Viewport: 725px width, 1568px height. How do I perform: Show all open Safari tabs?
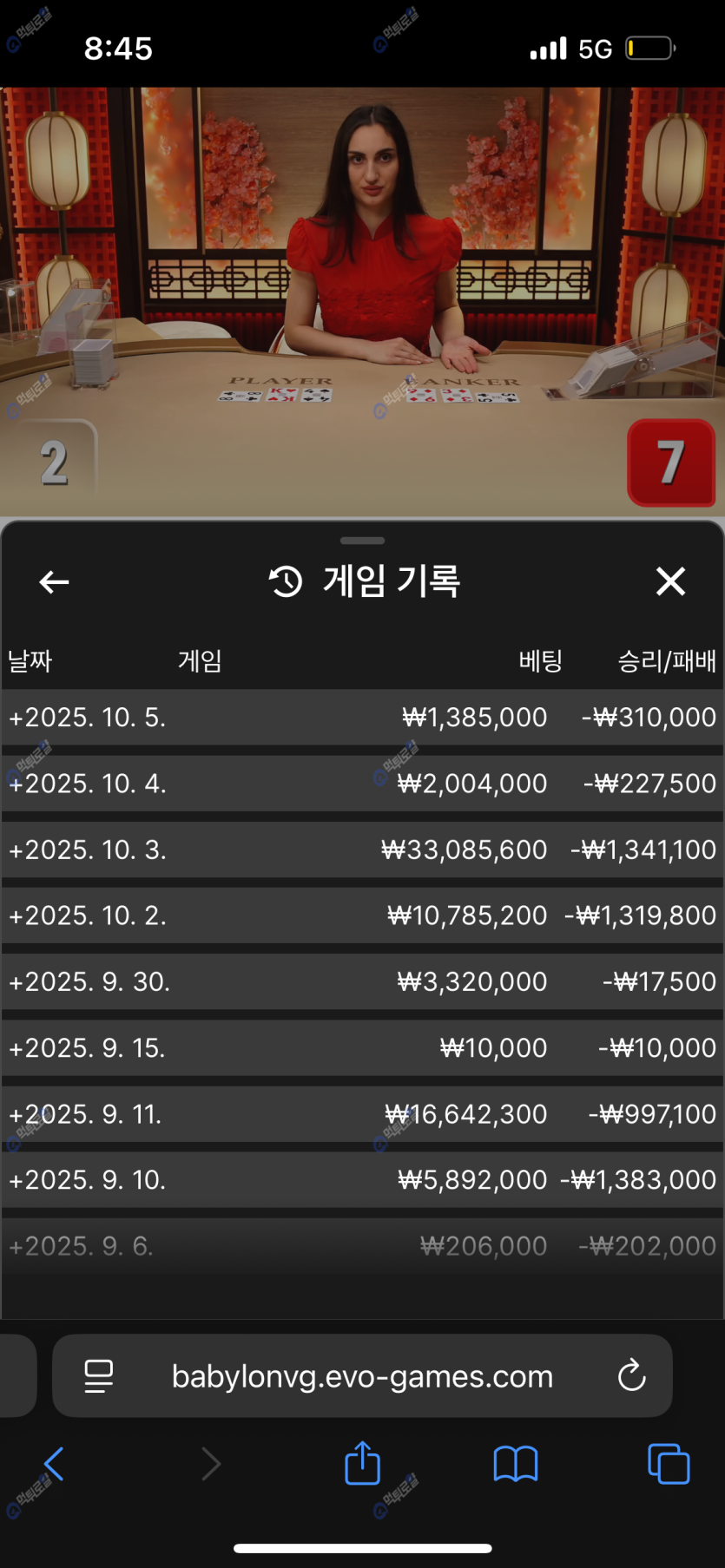(x=669, y=1464)
